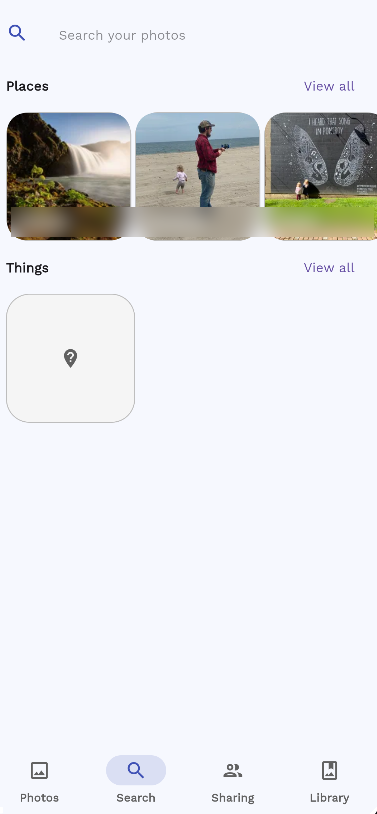Open the butterfly mural place tile
Viewport: 377px width, 814px height.
point(321,176)
